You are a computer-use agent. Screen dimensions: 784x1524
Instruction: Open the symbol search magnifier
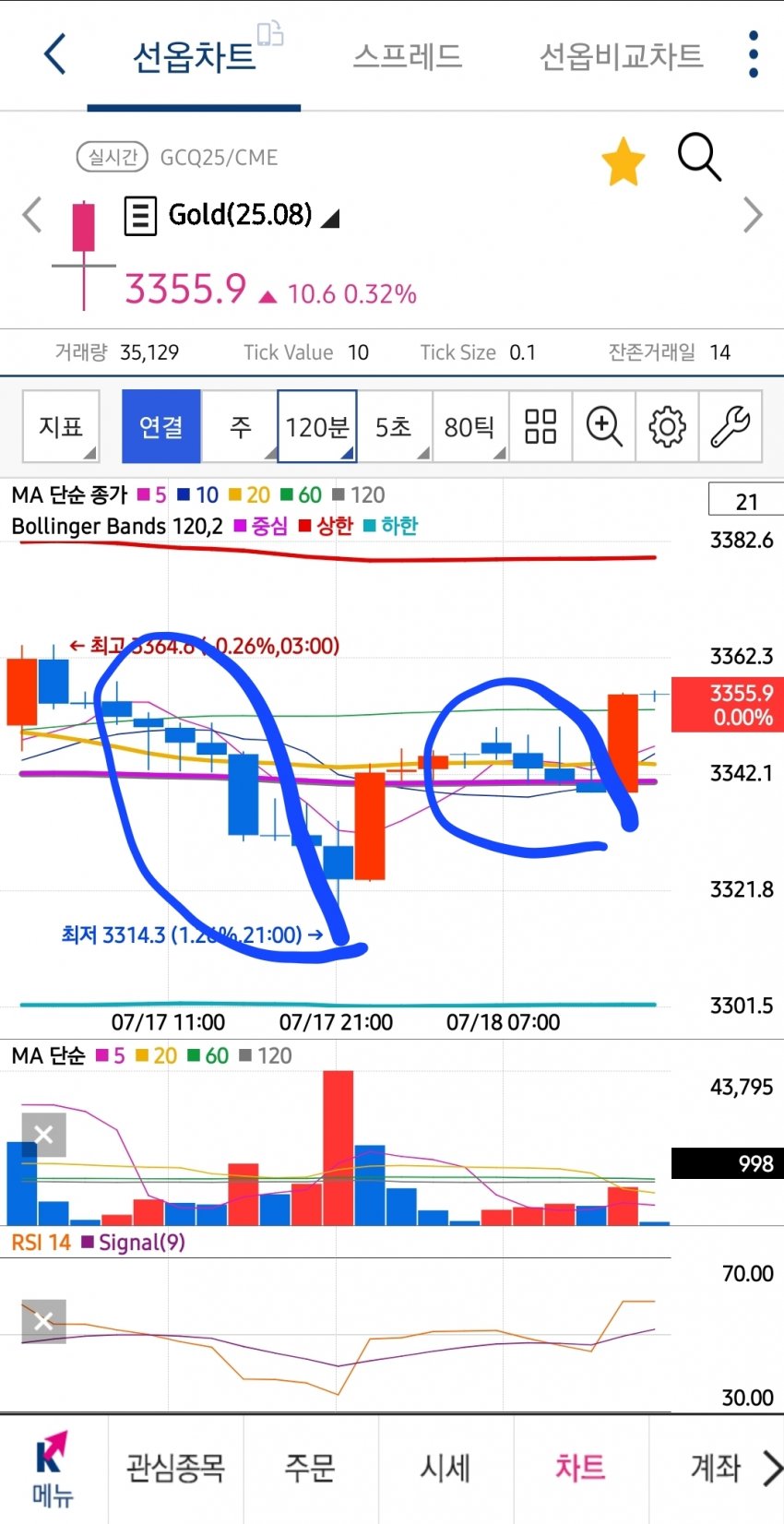(x=699, y=158)
